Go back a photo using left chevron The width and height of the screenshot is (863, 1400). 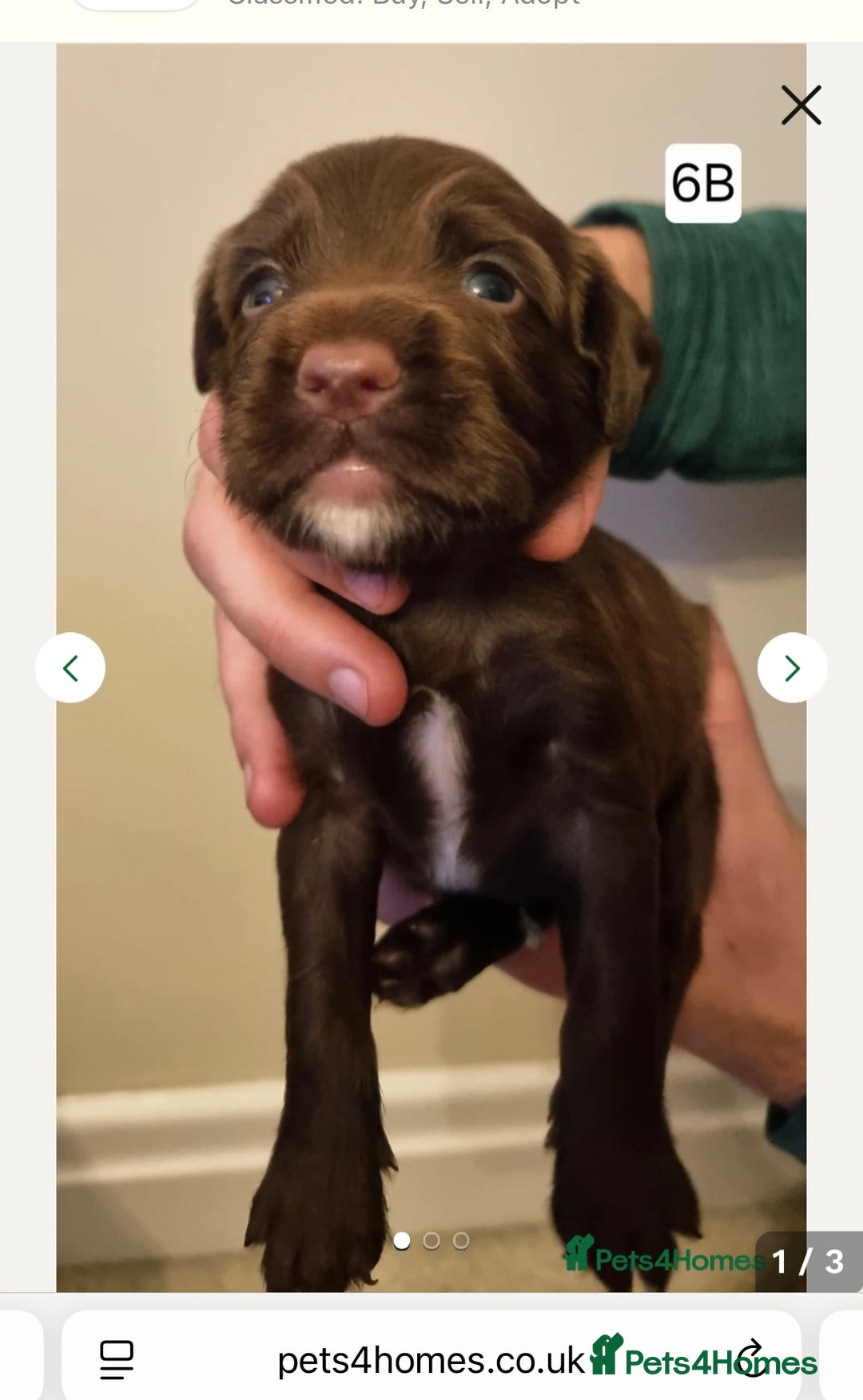tap(71, 669)
